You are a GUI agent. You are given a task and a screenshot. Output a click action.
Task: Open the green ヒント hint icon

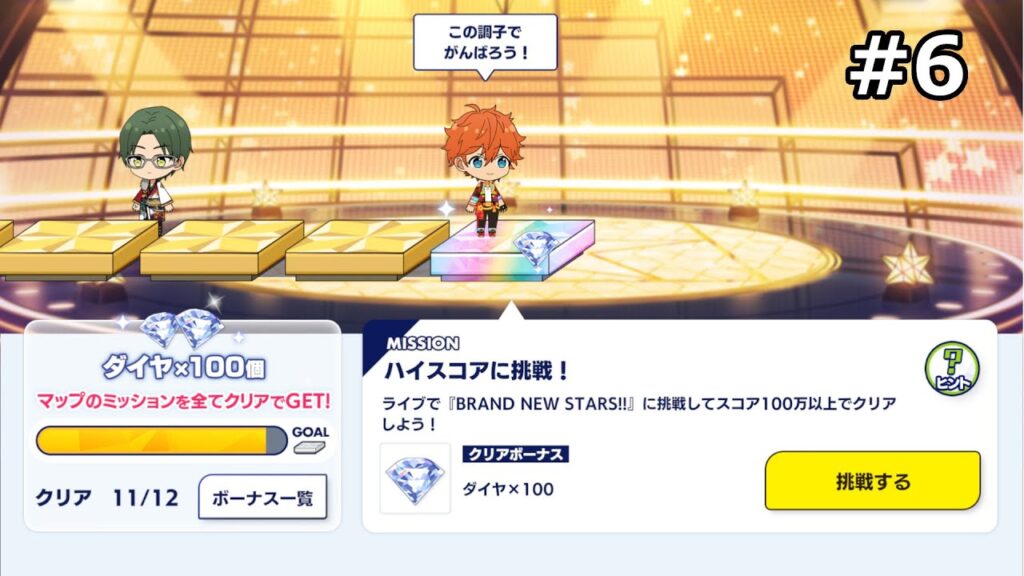(951, 367)
